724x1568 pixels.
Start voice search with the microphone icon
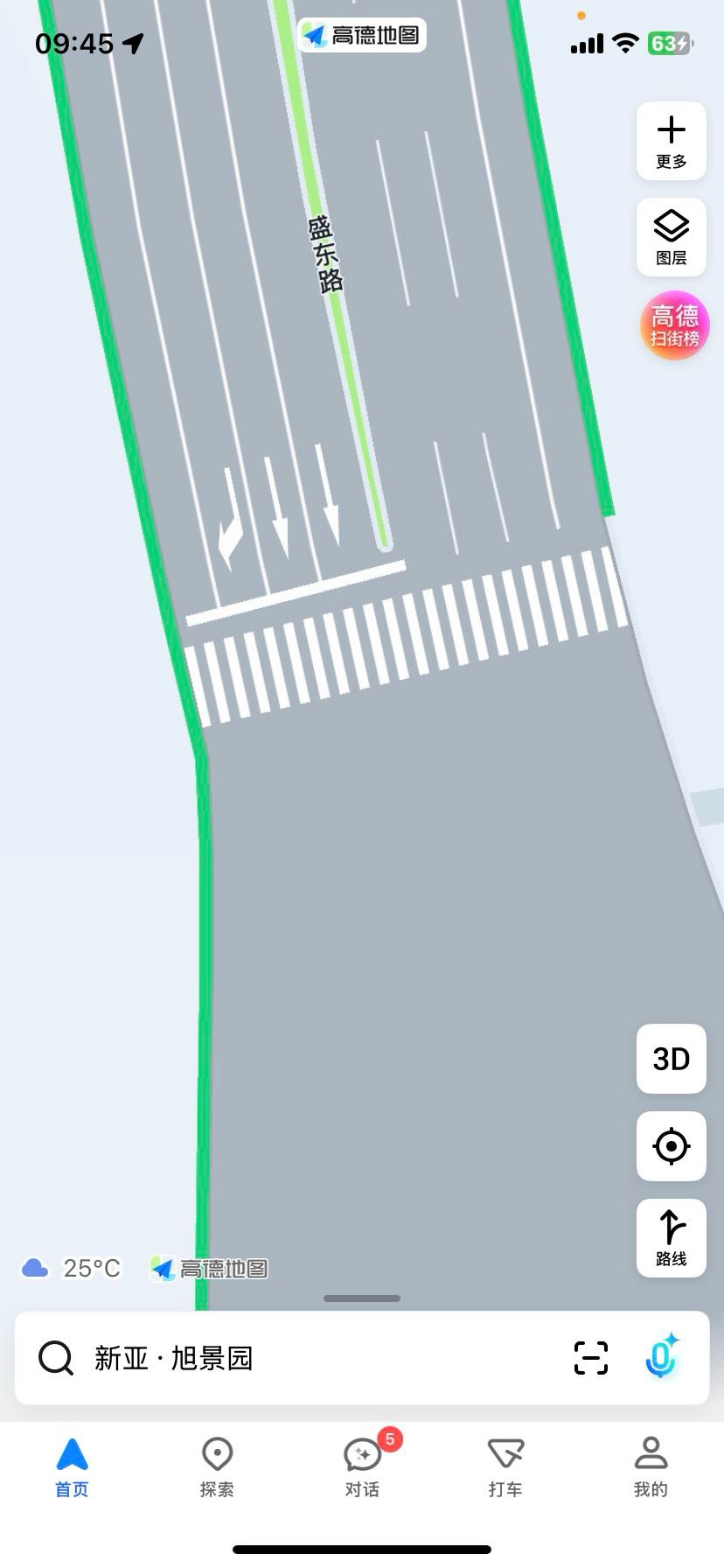pyautogui.click(x=661, y=1356)
